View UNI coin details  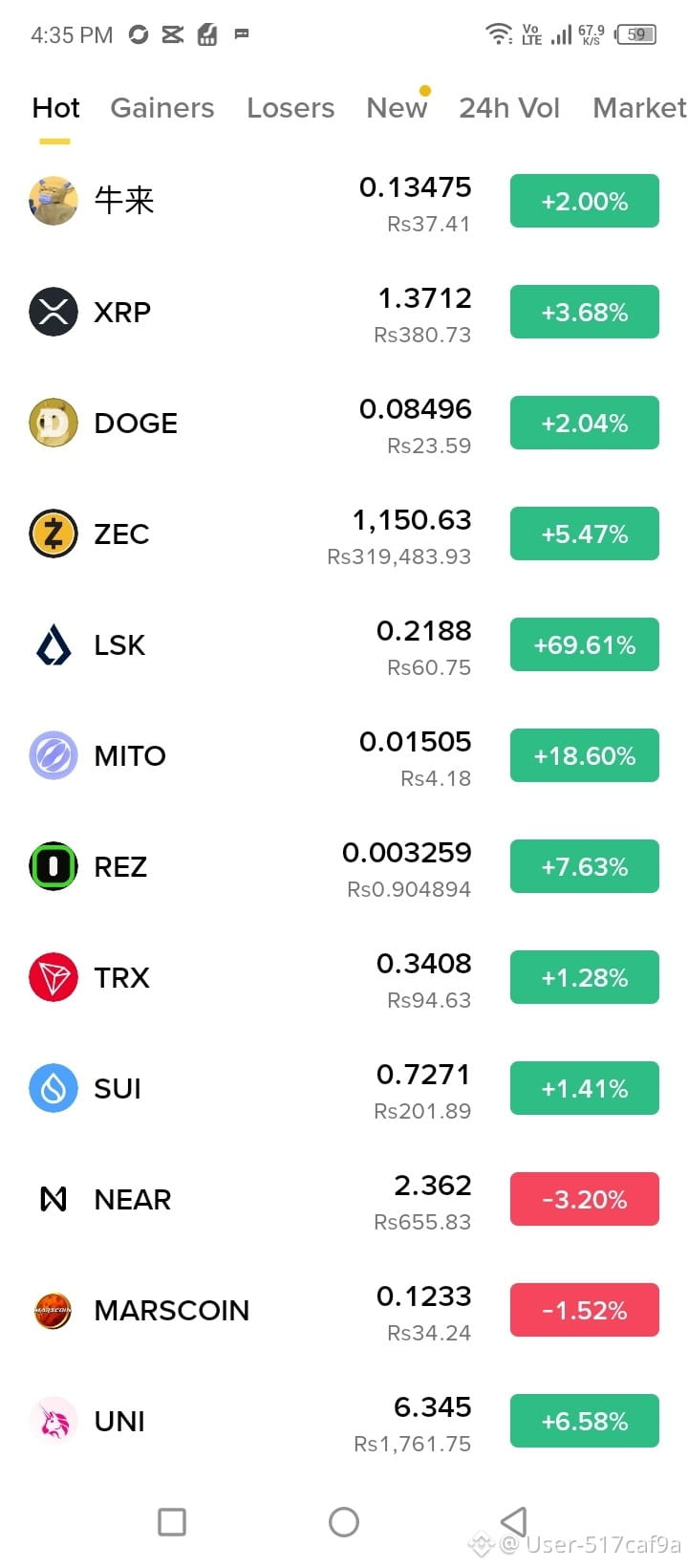(344, 1421)
